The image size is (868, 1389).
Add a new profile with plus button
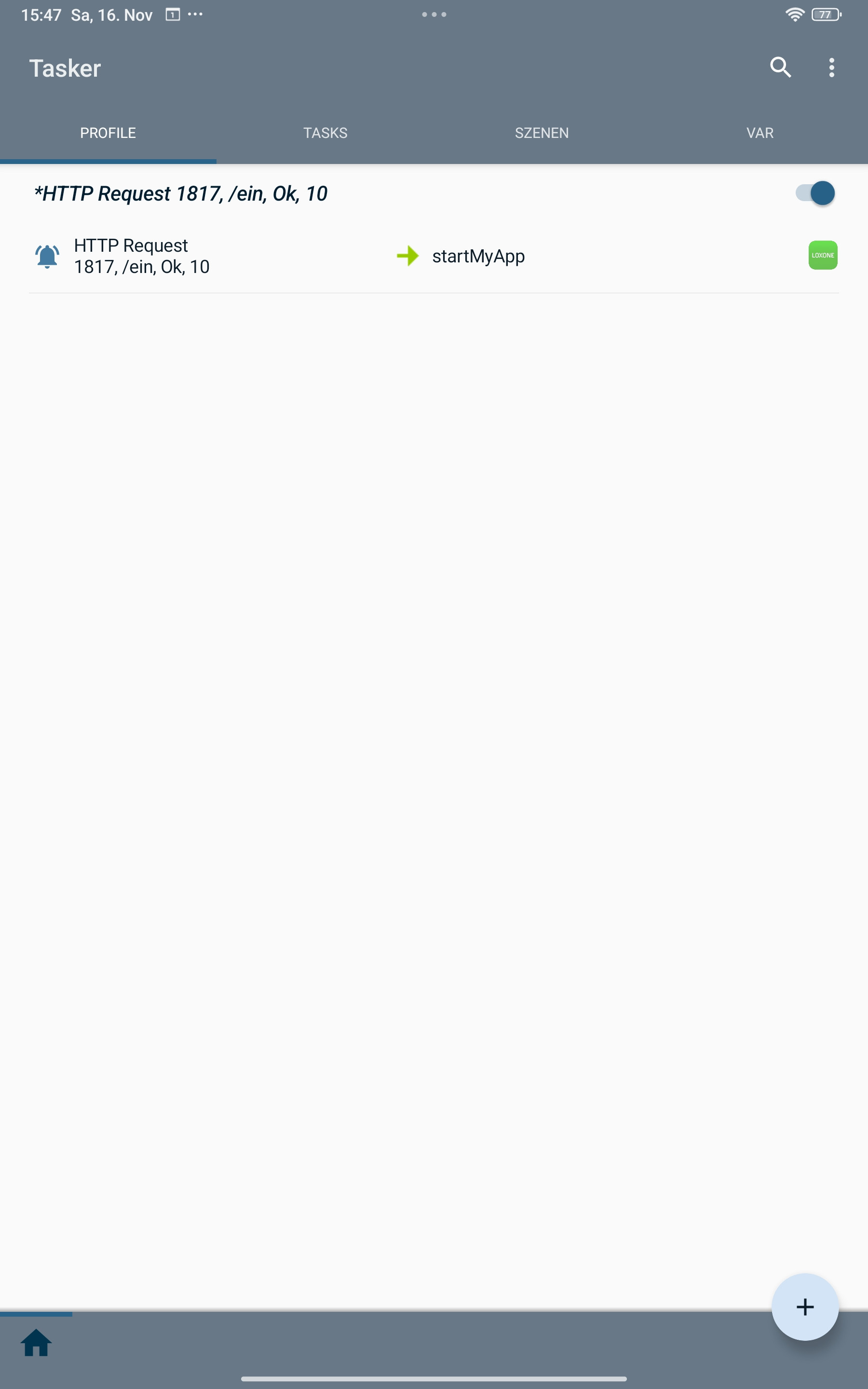[804, 1307]
